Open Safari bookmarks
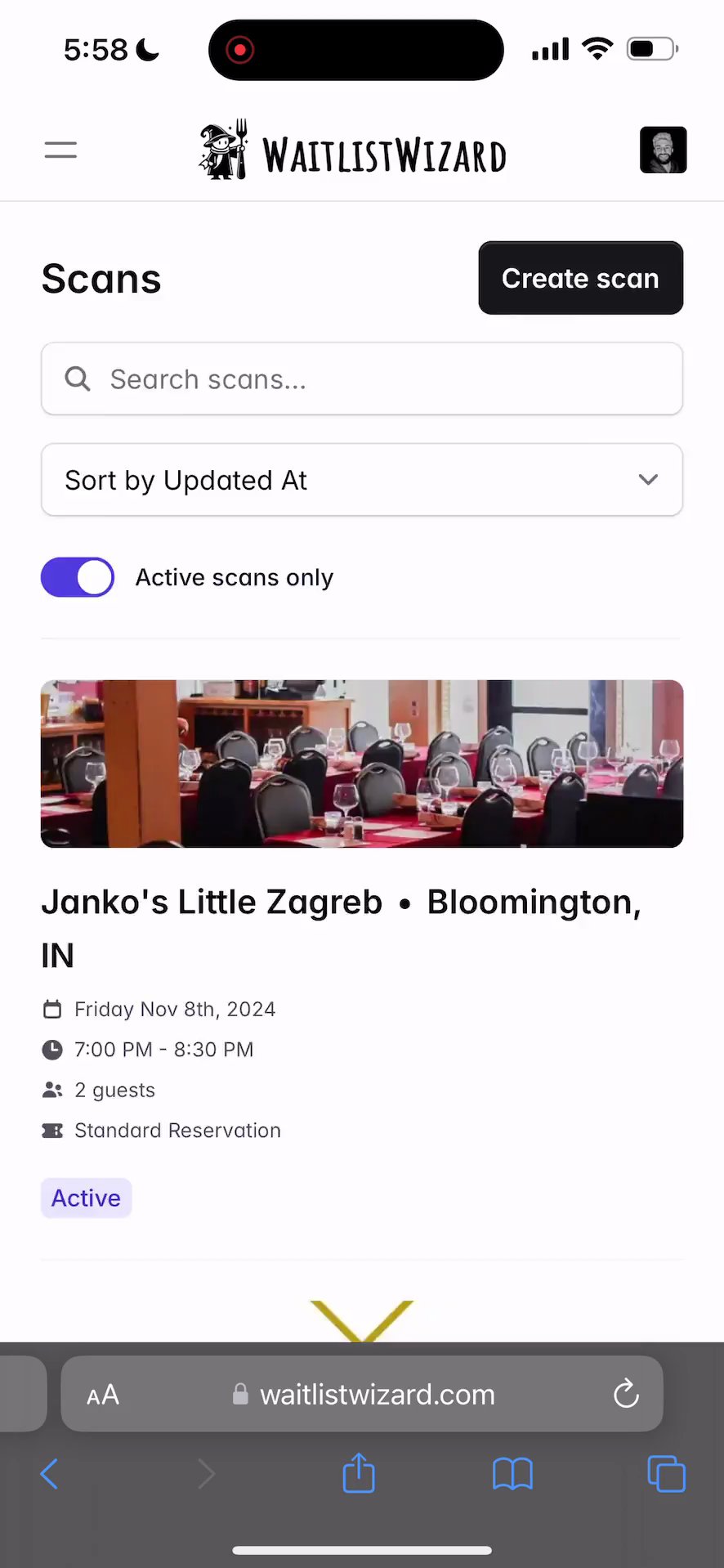The image size is (724, 1568). tap(512, 1474)
